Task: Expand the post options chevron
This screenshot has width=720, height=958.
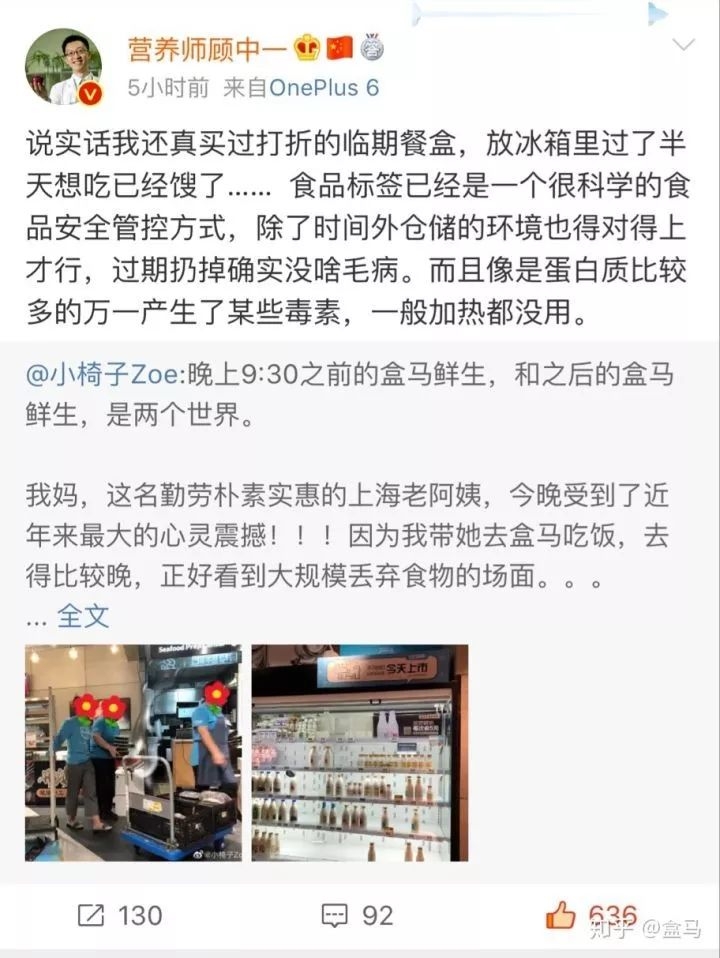Action: pos(683,45)
